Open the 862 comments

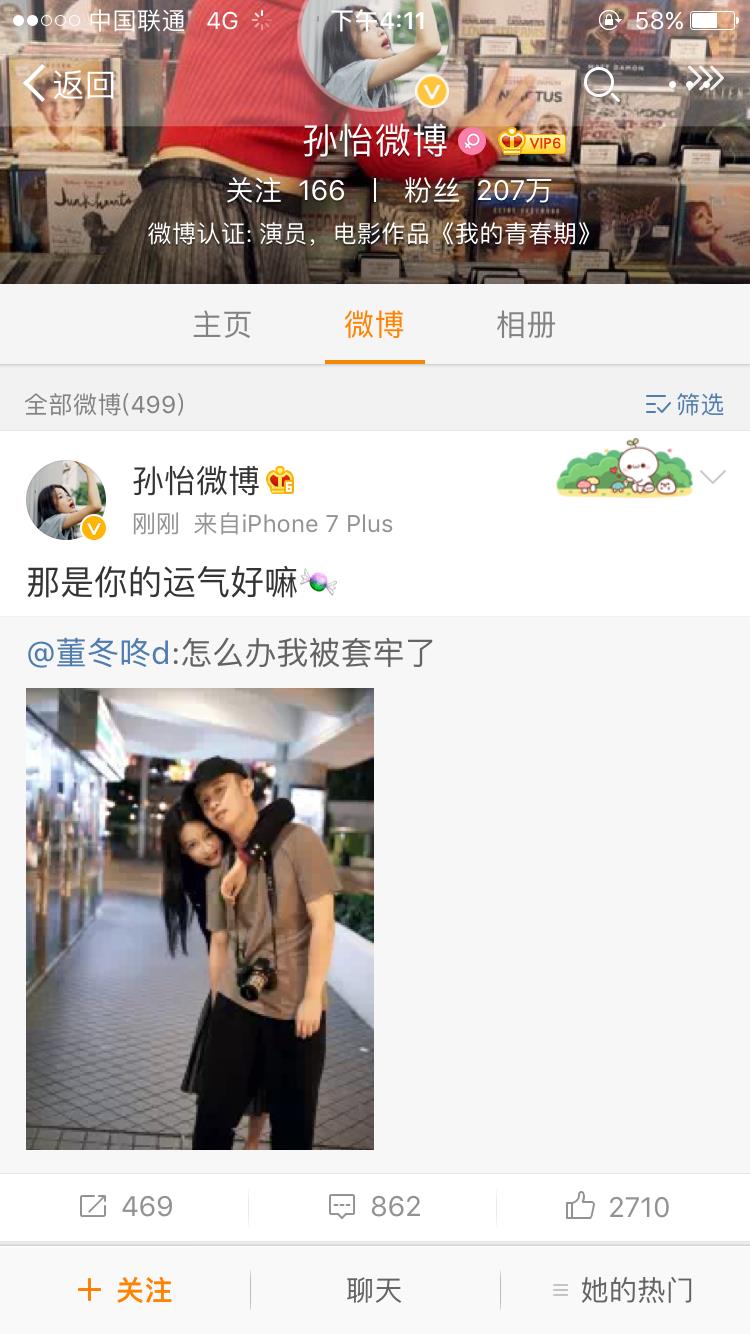(374, 1207)
